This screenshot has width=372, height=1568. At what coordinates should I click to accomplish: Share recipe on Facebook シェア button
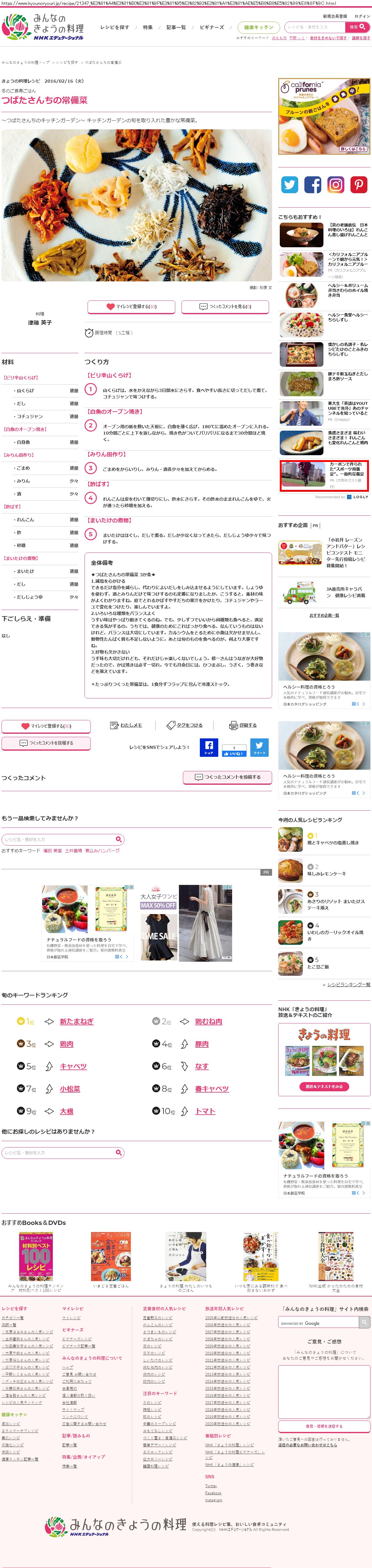(209, 748)
